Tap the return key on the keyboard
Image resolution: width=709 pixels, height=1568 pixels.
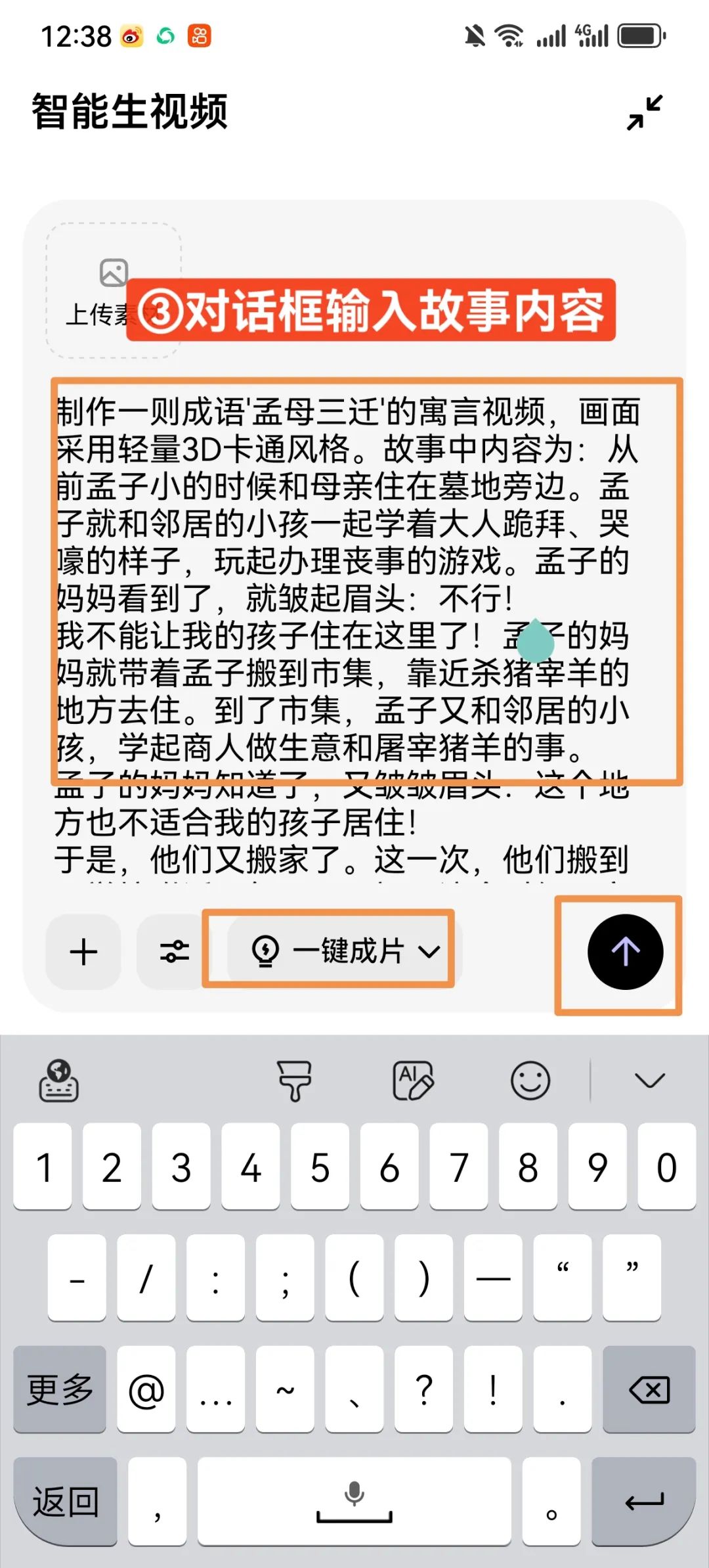[644, 1502]
